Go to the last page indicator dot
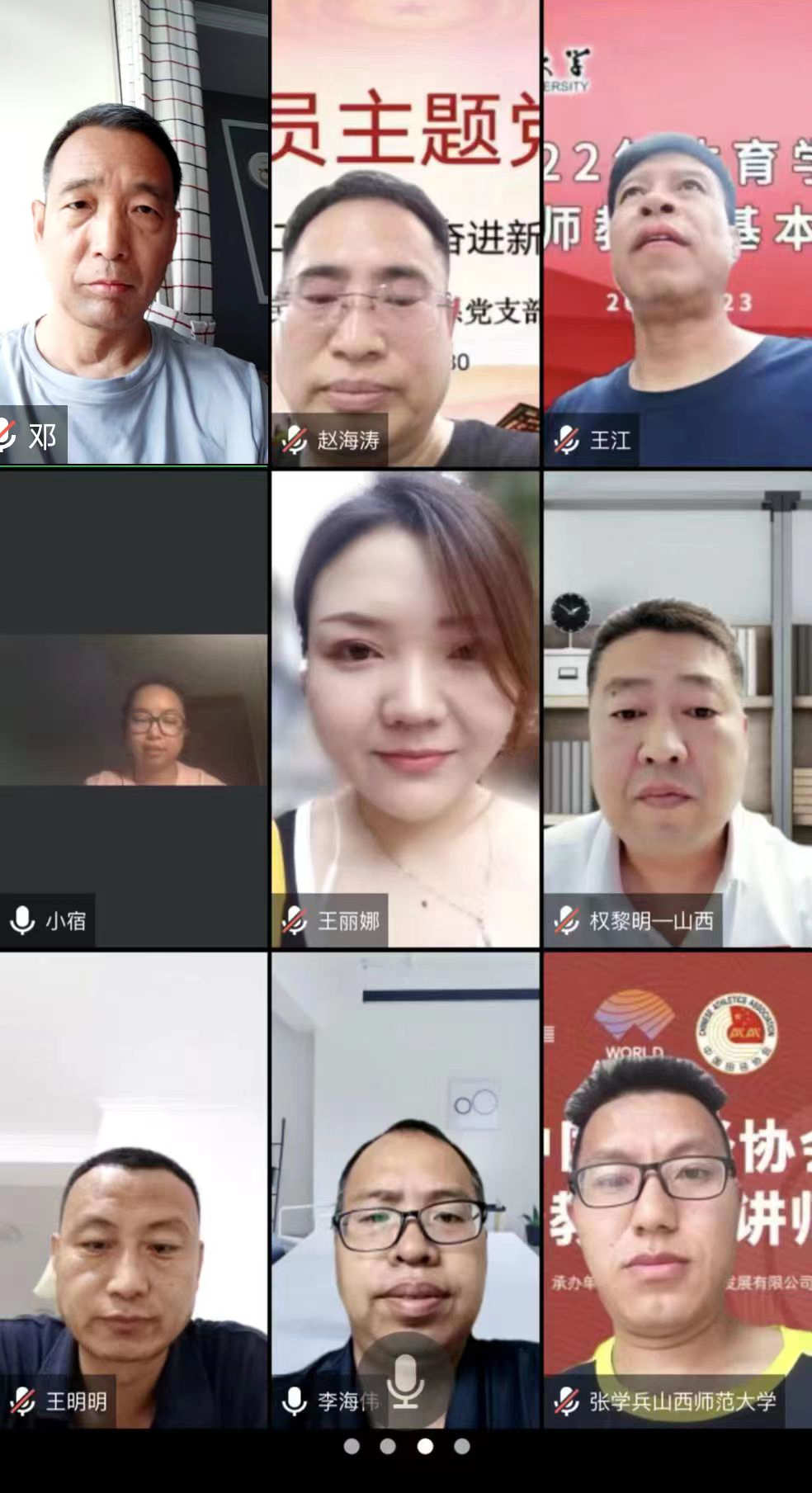The height and width of the screenshot is (1493, 812). coord(462,1446)
